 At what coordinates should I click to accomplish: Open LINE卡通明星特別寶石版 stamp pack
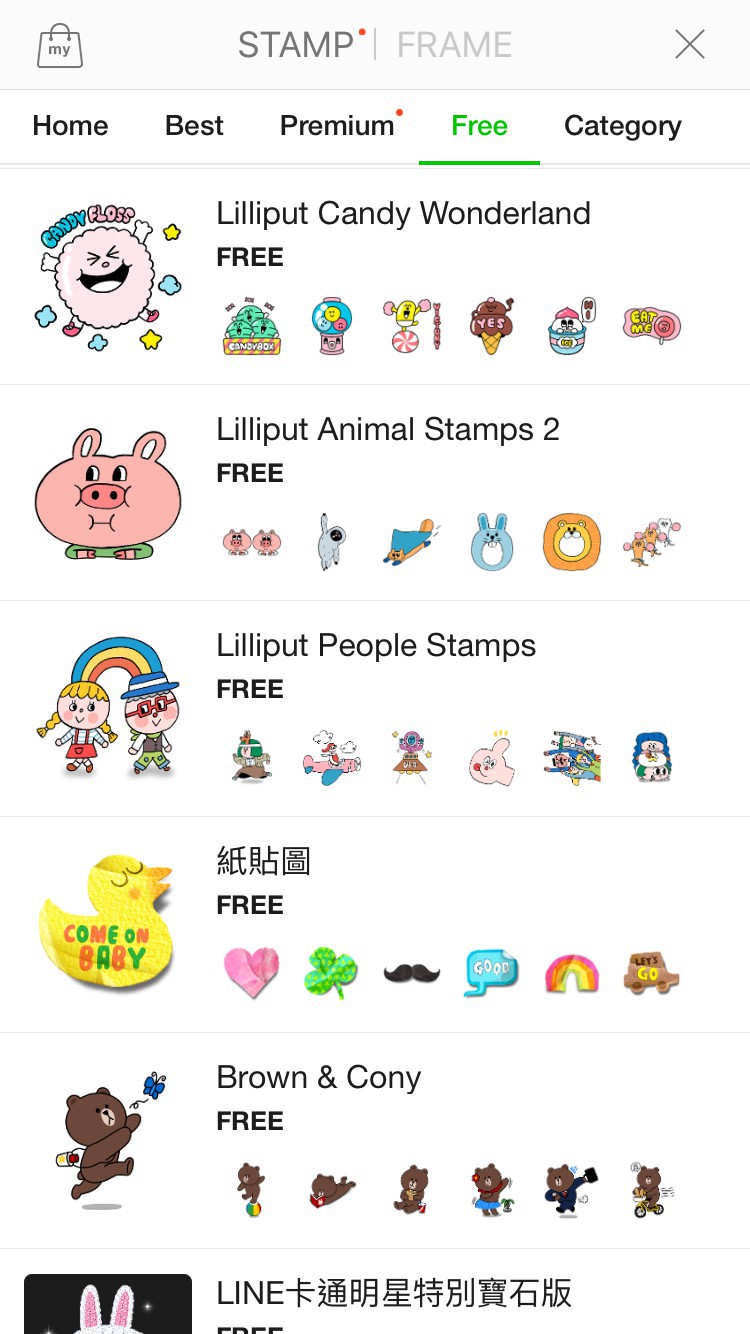point(394,1293)
